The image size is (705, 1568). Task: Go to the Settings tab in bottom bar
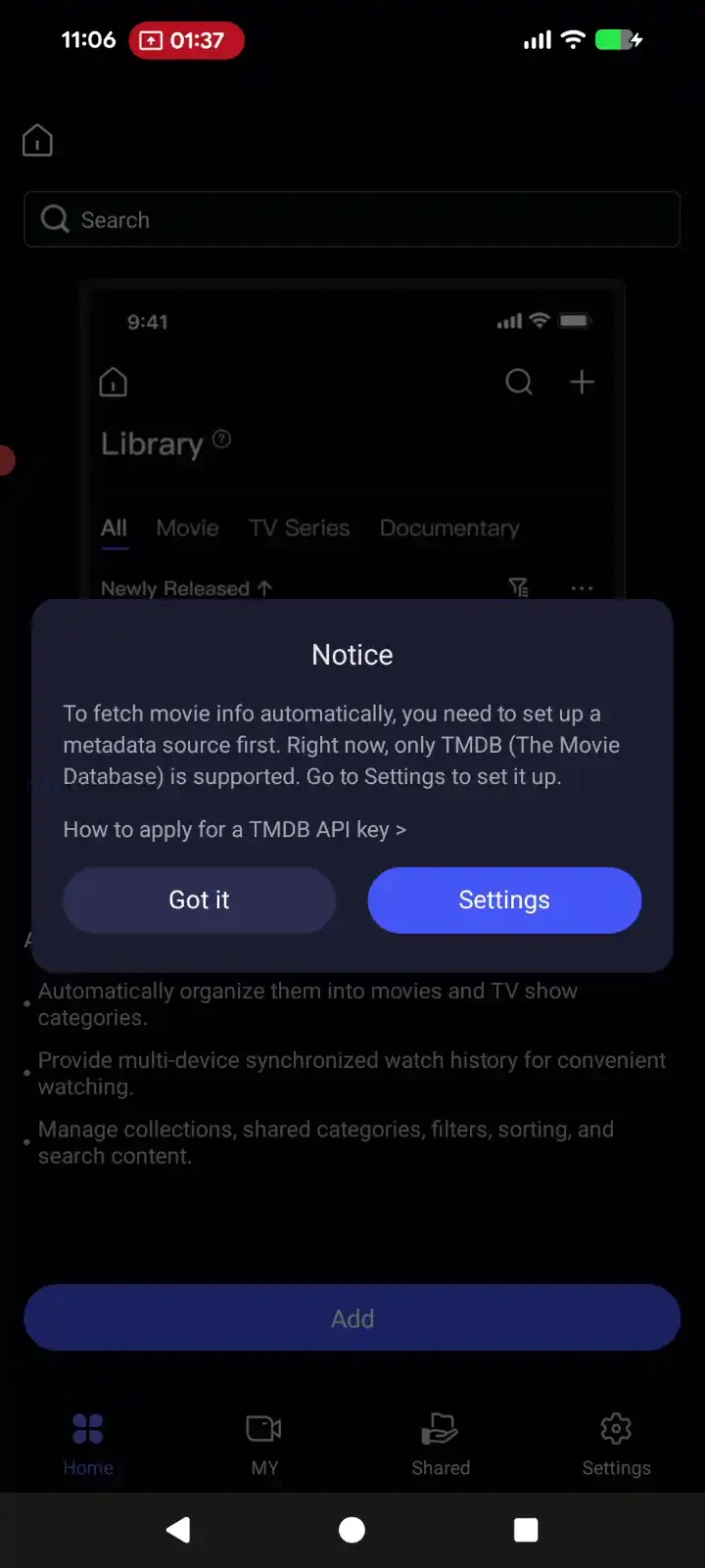(x=616, y=1443)
